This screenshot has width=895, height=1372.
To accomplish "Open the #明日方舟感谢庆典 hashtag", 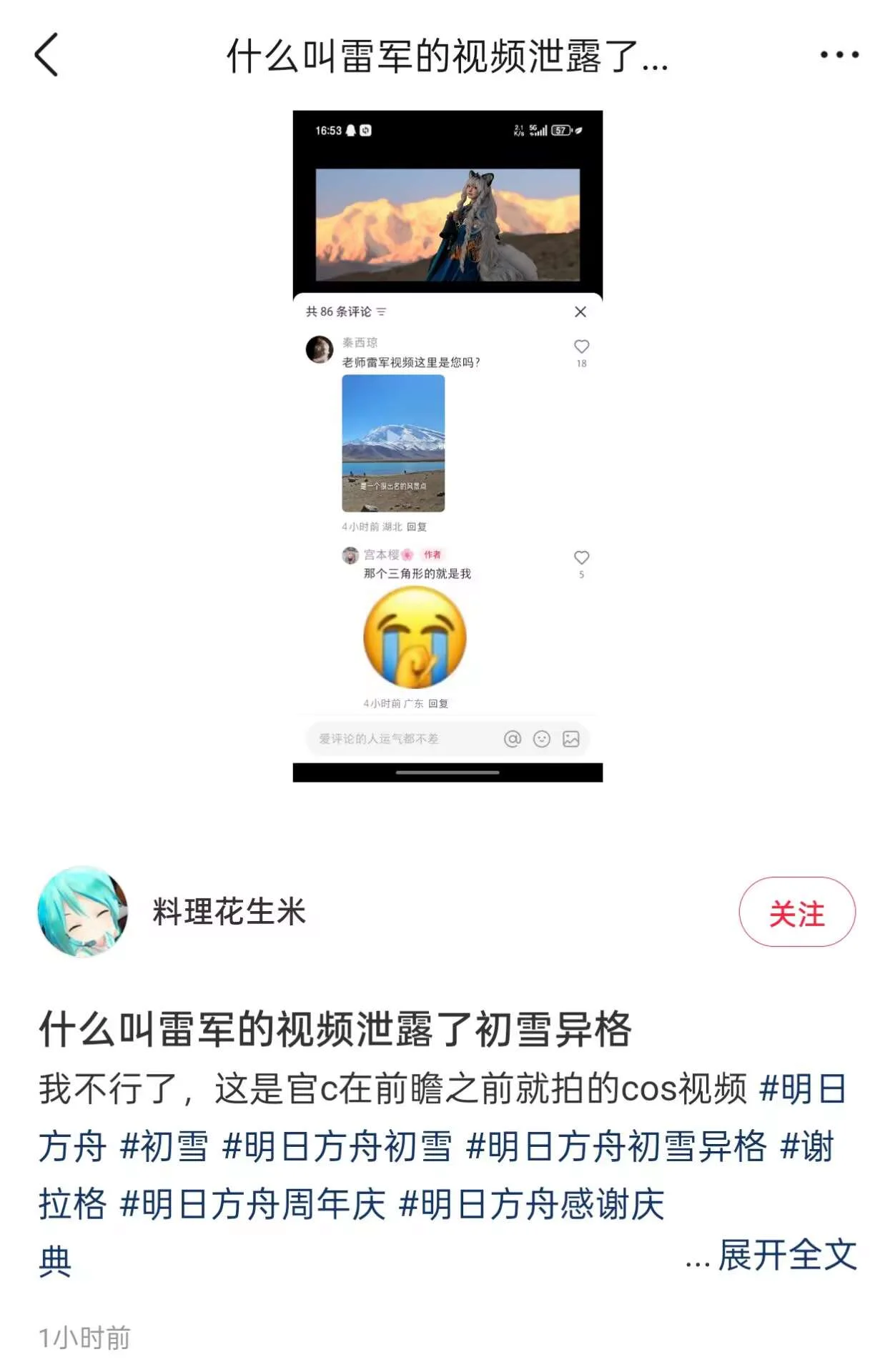I will pos(532,1204).
